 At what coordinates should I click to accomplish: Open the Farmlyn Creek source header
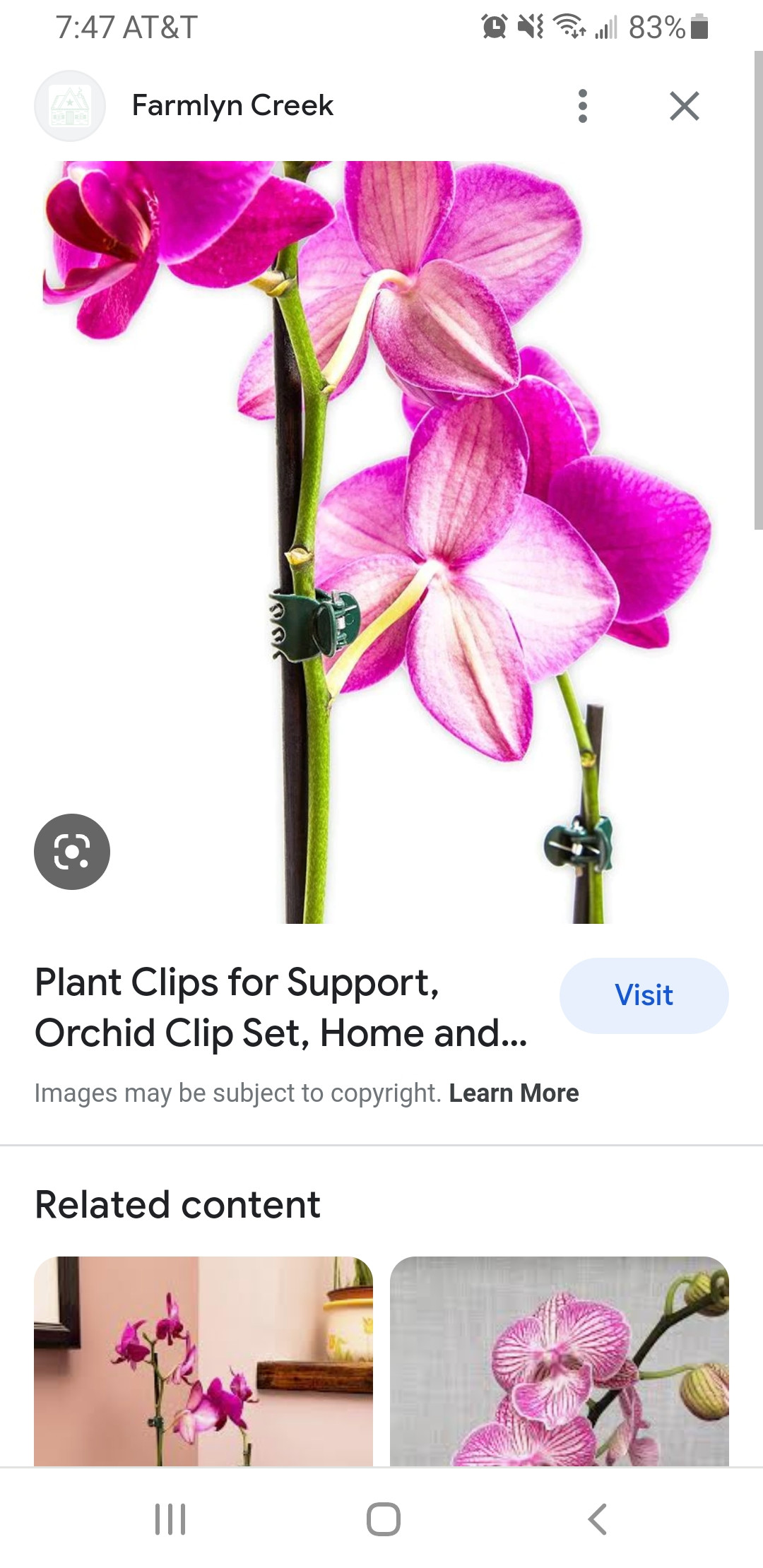coord(232,106)
